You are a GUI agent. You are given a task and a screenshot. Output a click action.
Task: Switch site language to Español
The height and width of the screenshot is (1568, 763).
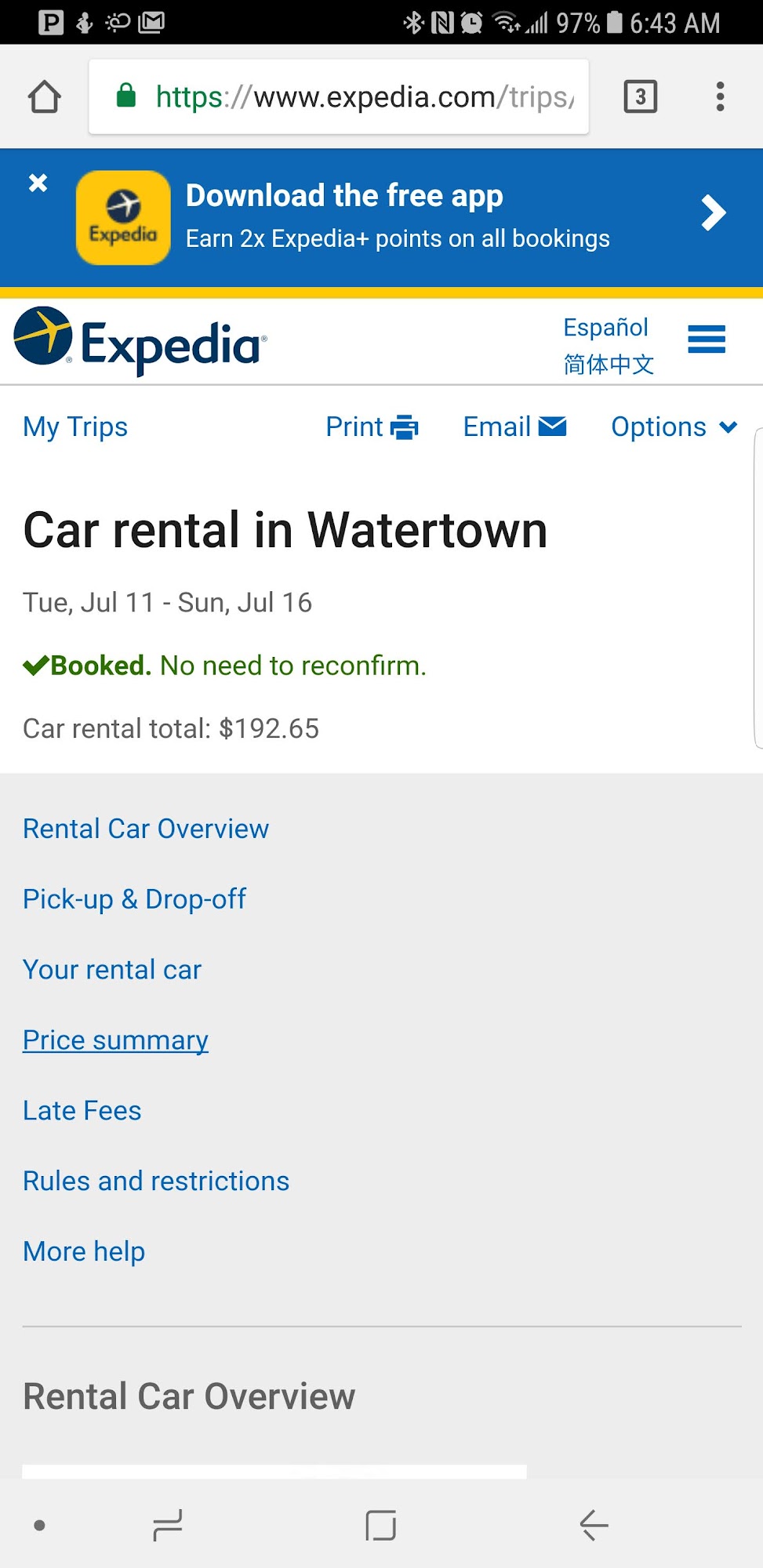tap(605, 327)
